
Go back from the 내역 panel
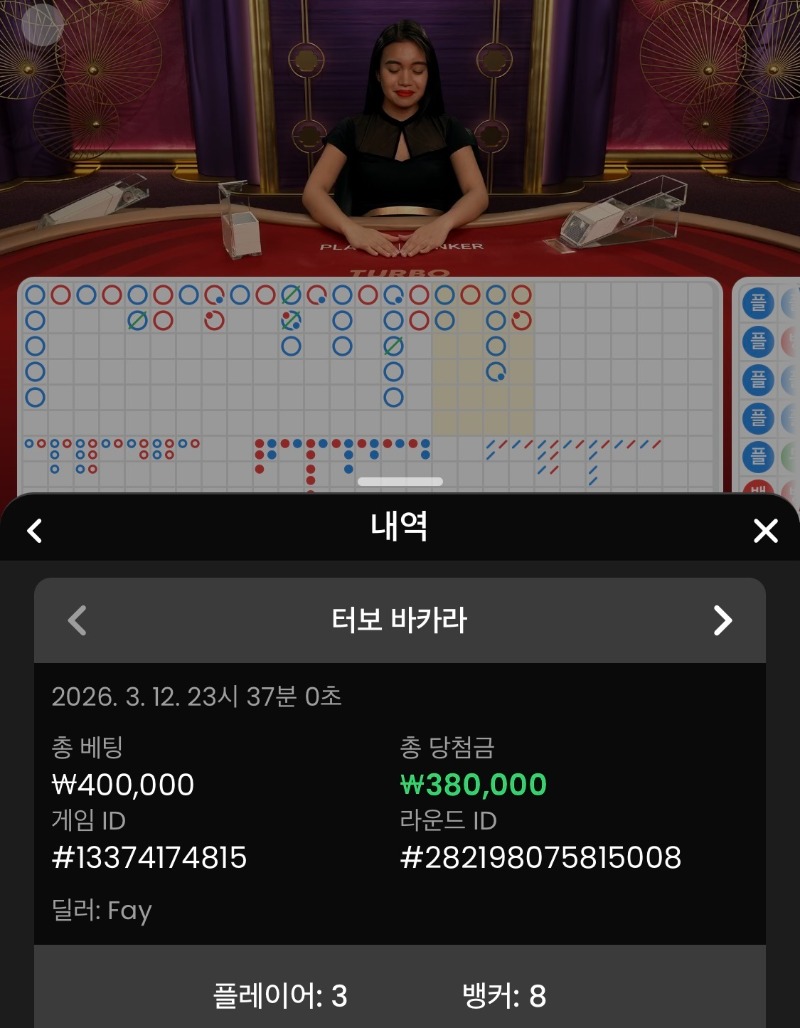click(x=35, y=530)
